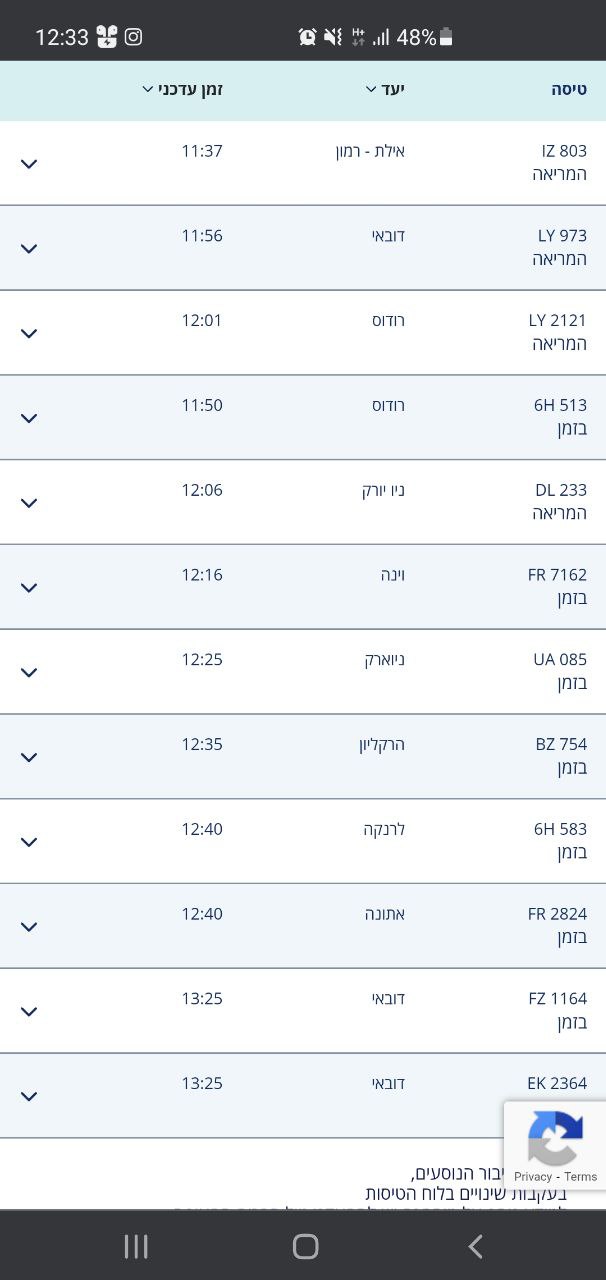Expand flight 6H 513 row
The height and width of the screenshot is (1280, 606).
tap(29, 418)
